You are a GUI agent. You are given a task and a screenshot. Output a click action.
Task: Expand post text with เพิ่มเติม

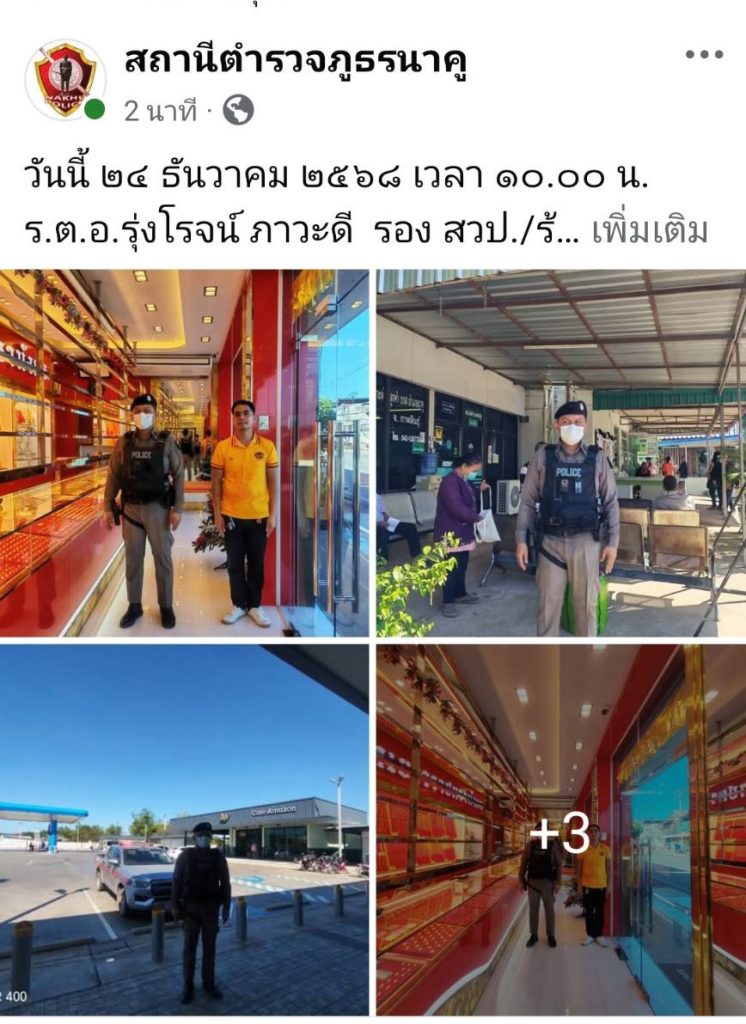point(649,231)
